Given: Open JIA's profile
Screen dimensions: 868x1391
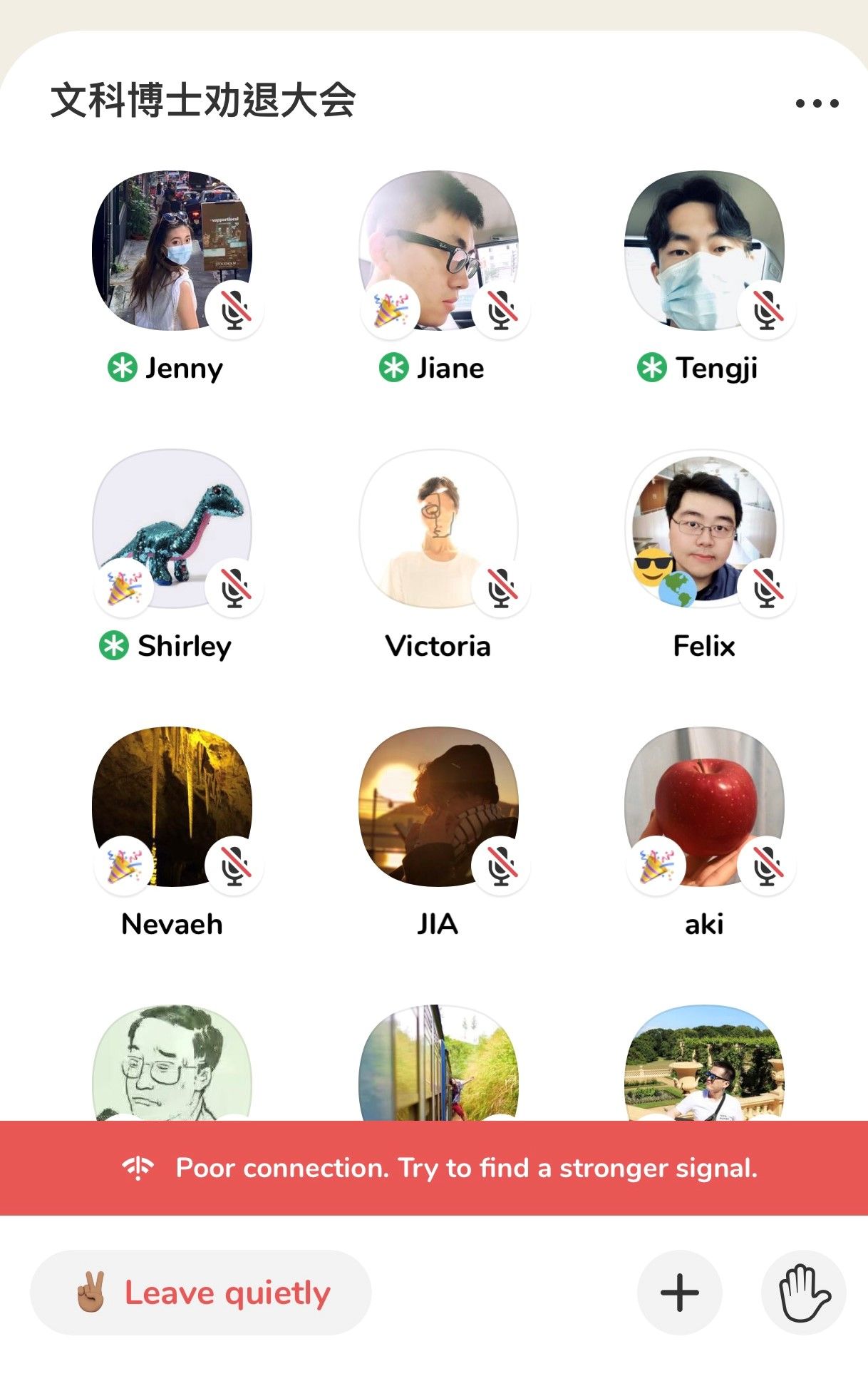Looking at the screenshot, I should (x=438, y=806).
